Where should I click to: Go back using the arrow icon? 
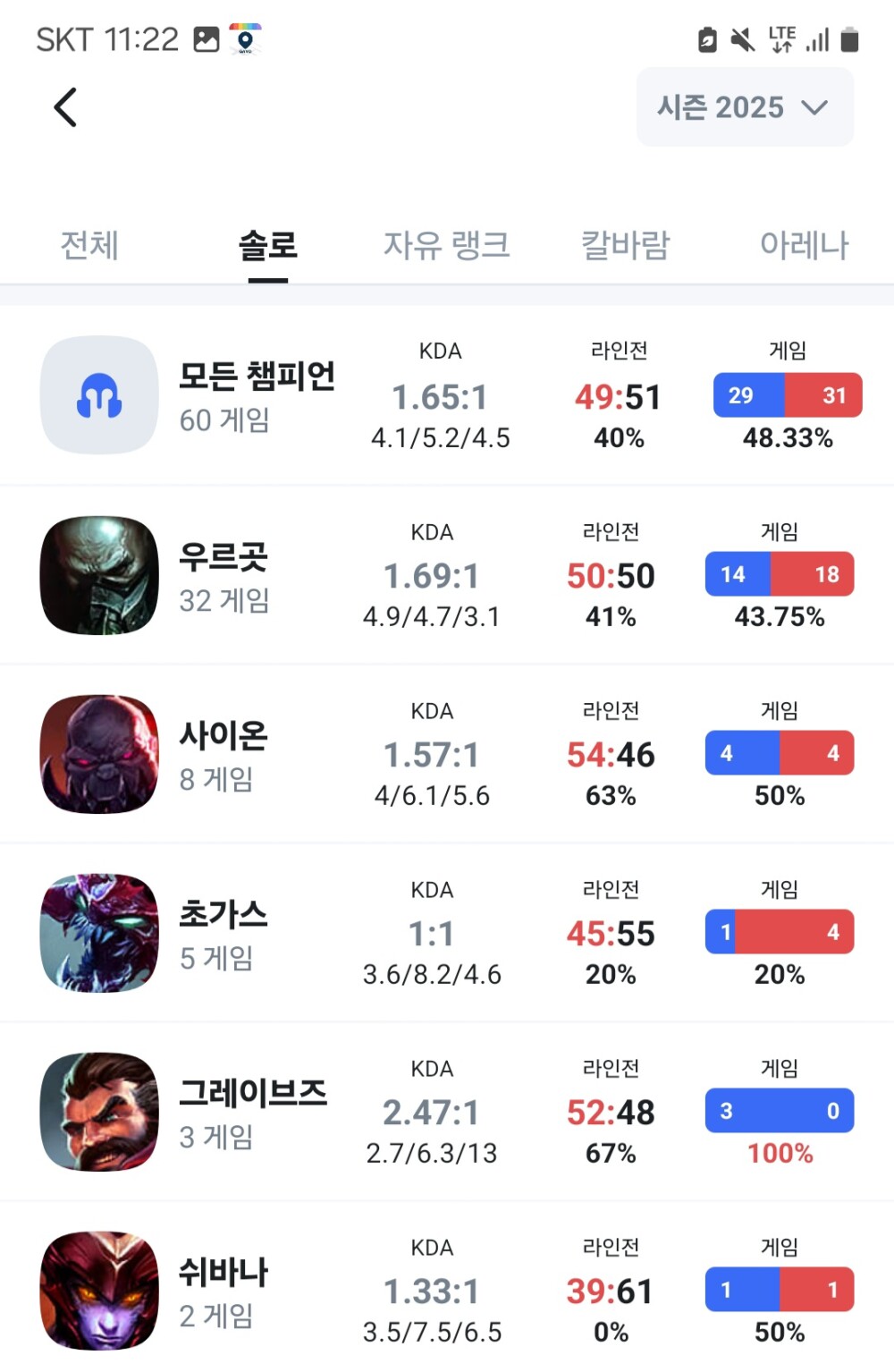point(65,107)
